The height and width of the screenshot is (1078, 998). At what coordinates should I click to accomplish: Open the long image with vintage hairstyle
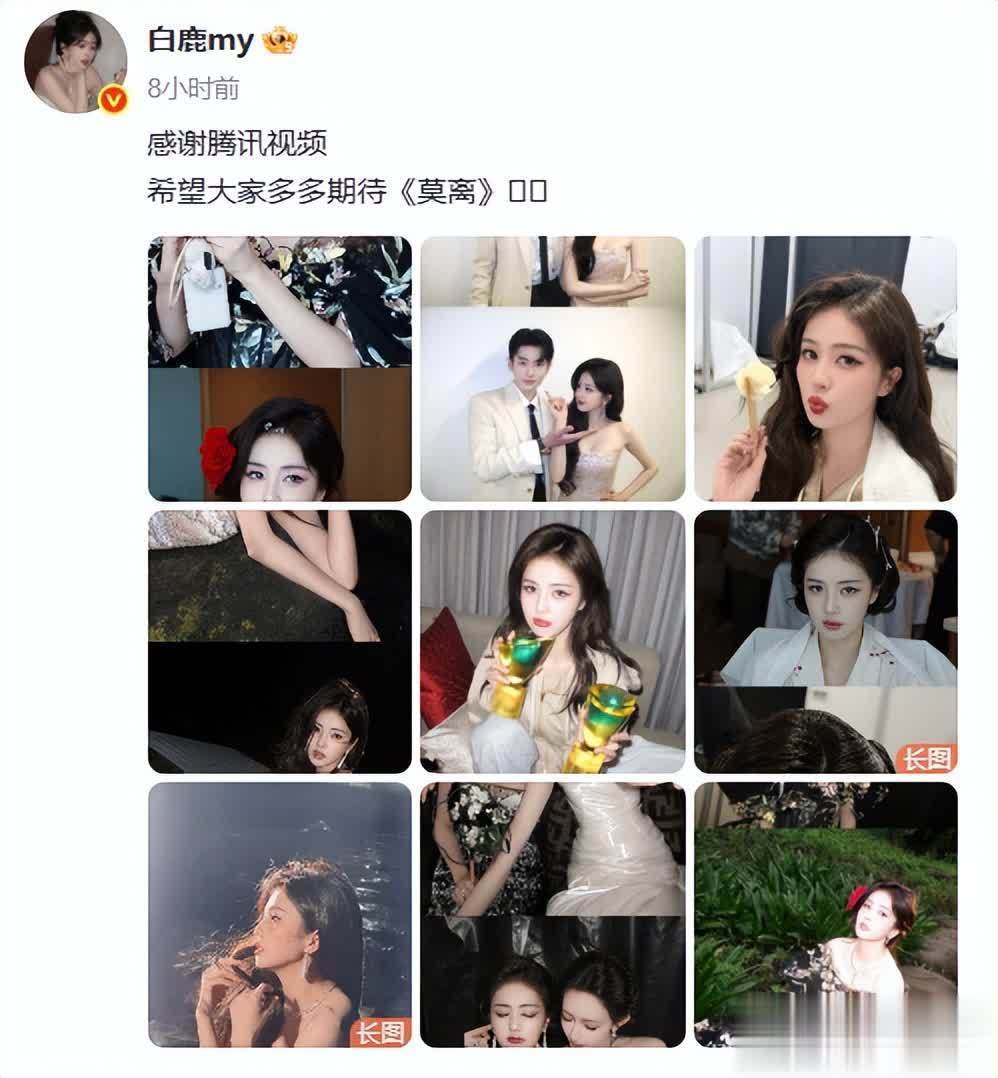(x=825, y=641)
